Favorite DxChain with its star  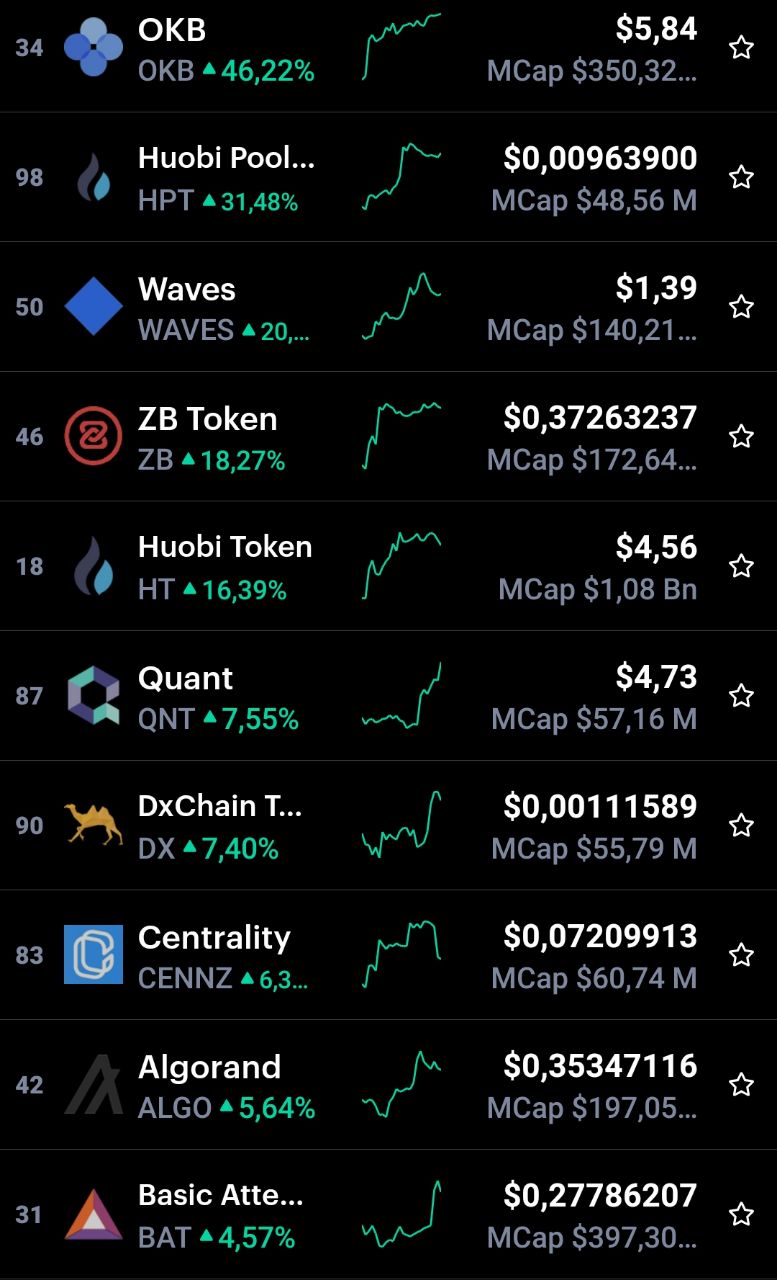point(741,825)
